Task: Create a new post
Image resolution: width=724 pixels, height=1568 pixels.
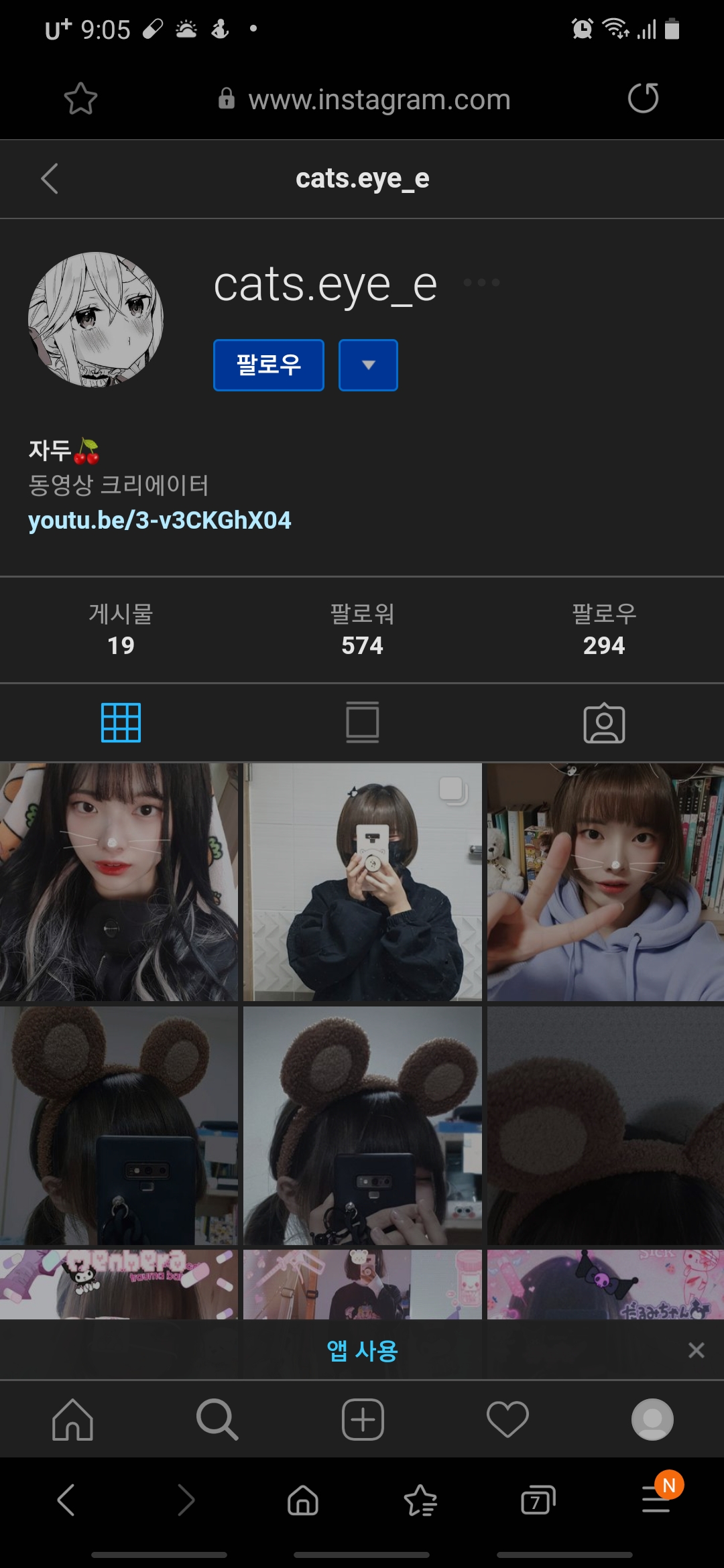Action: (x=363, y=1419)
